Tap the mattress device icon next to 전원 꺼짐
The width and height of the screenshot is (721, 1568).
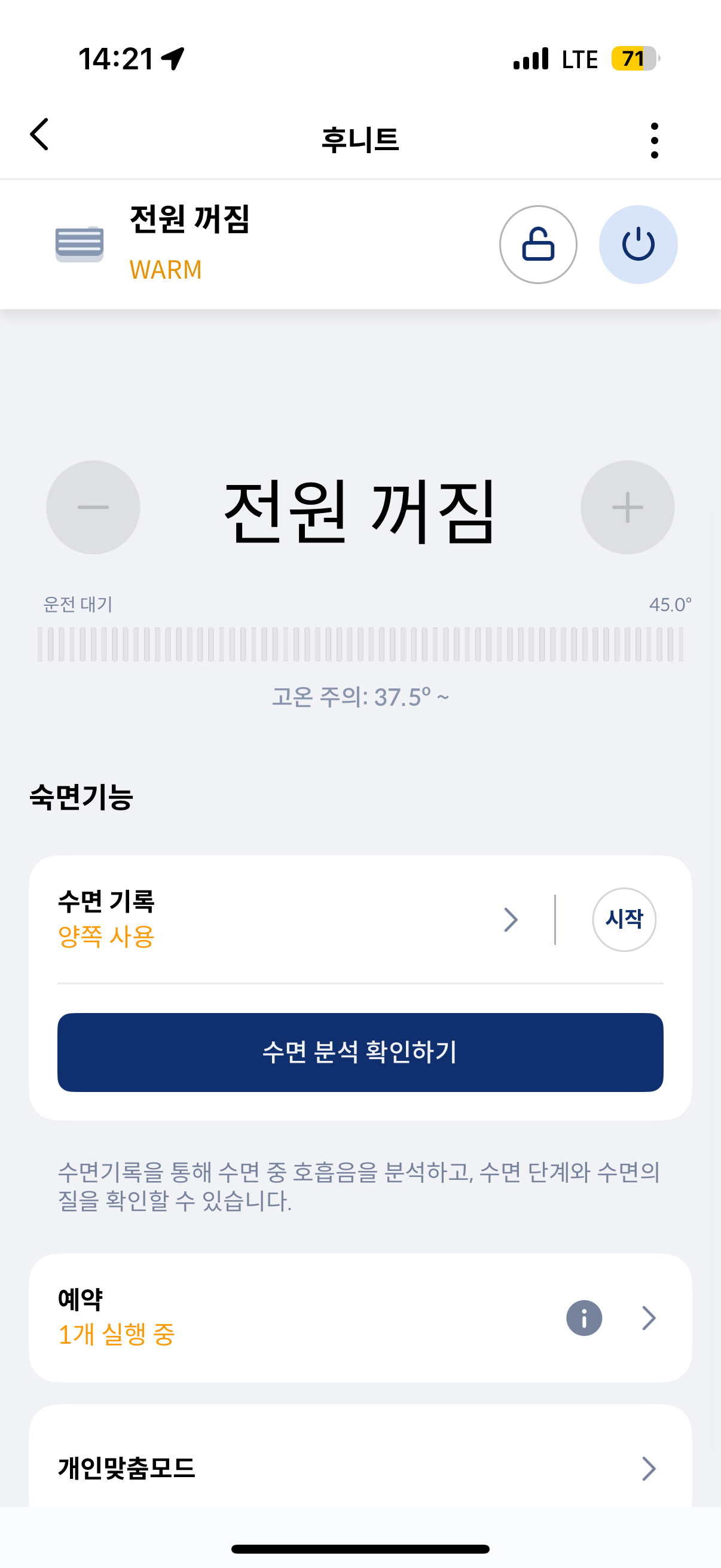click(79, 243)
